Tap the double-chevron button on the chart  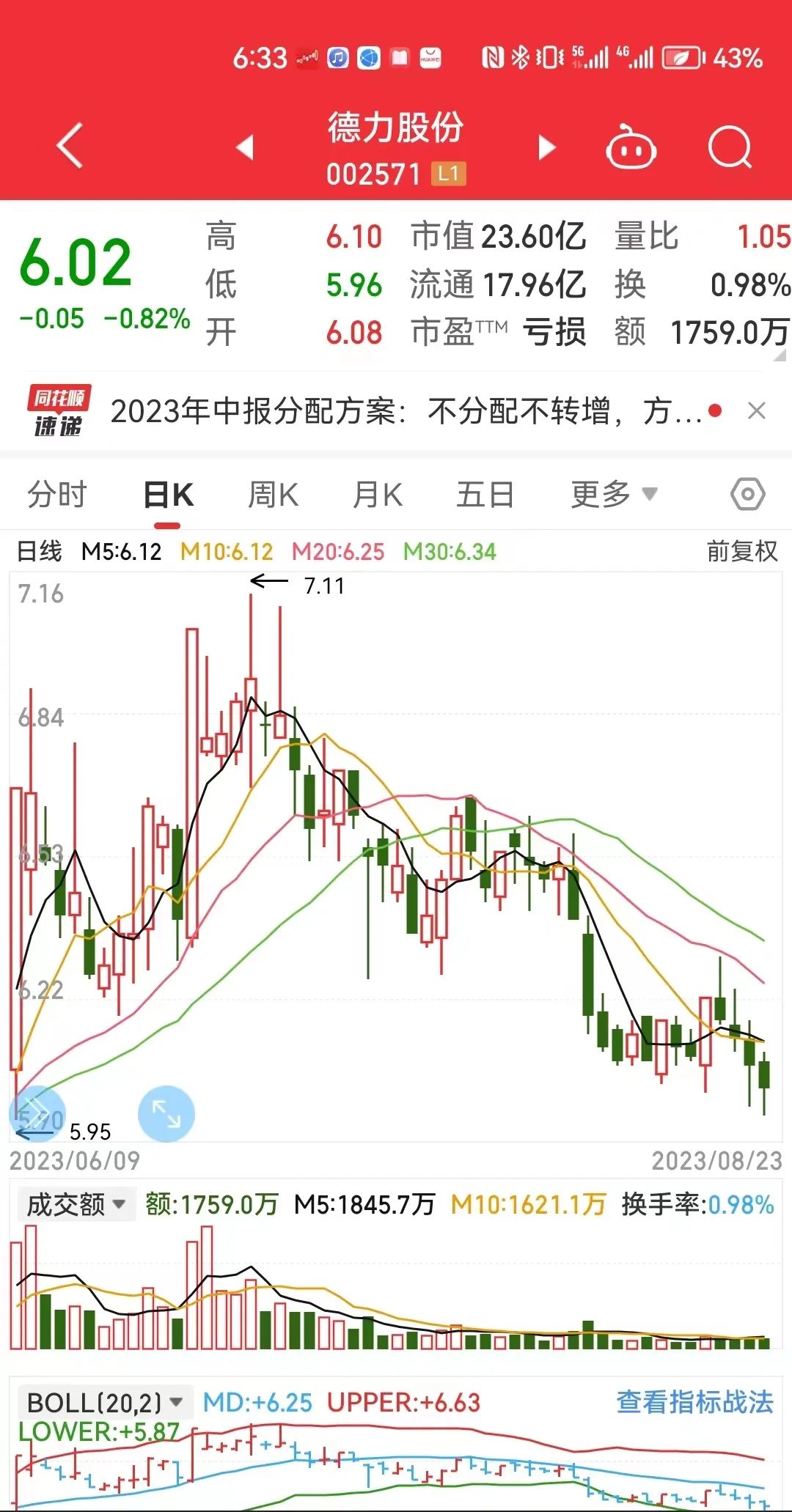point(35,1112)
